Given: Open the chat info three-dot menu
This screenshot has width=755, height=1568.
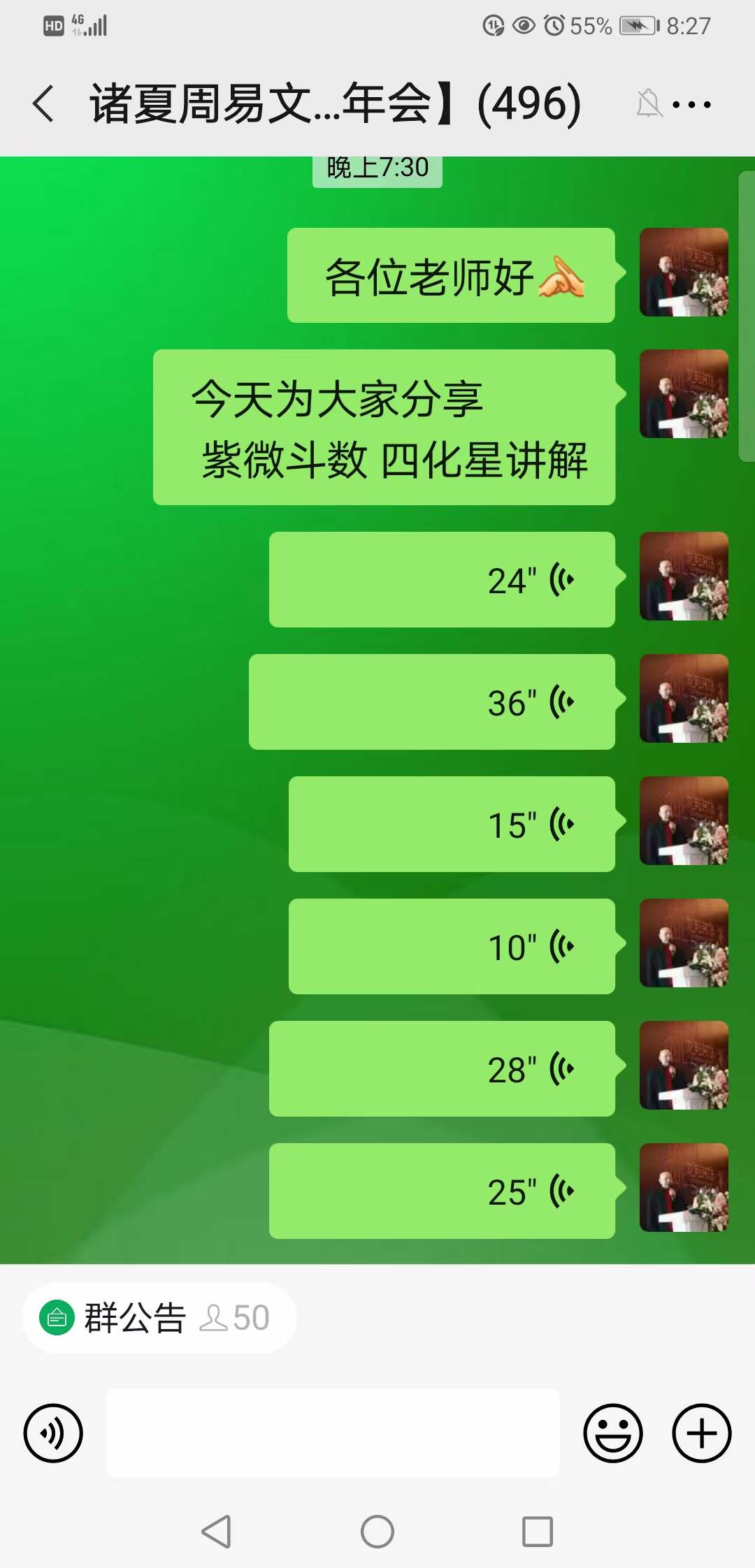Looking at the screenshot, I should (x=691, y=105).
